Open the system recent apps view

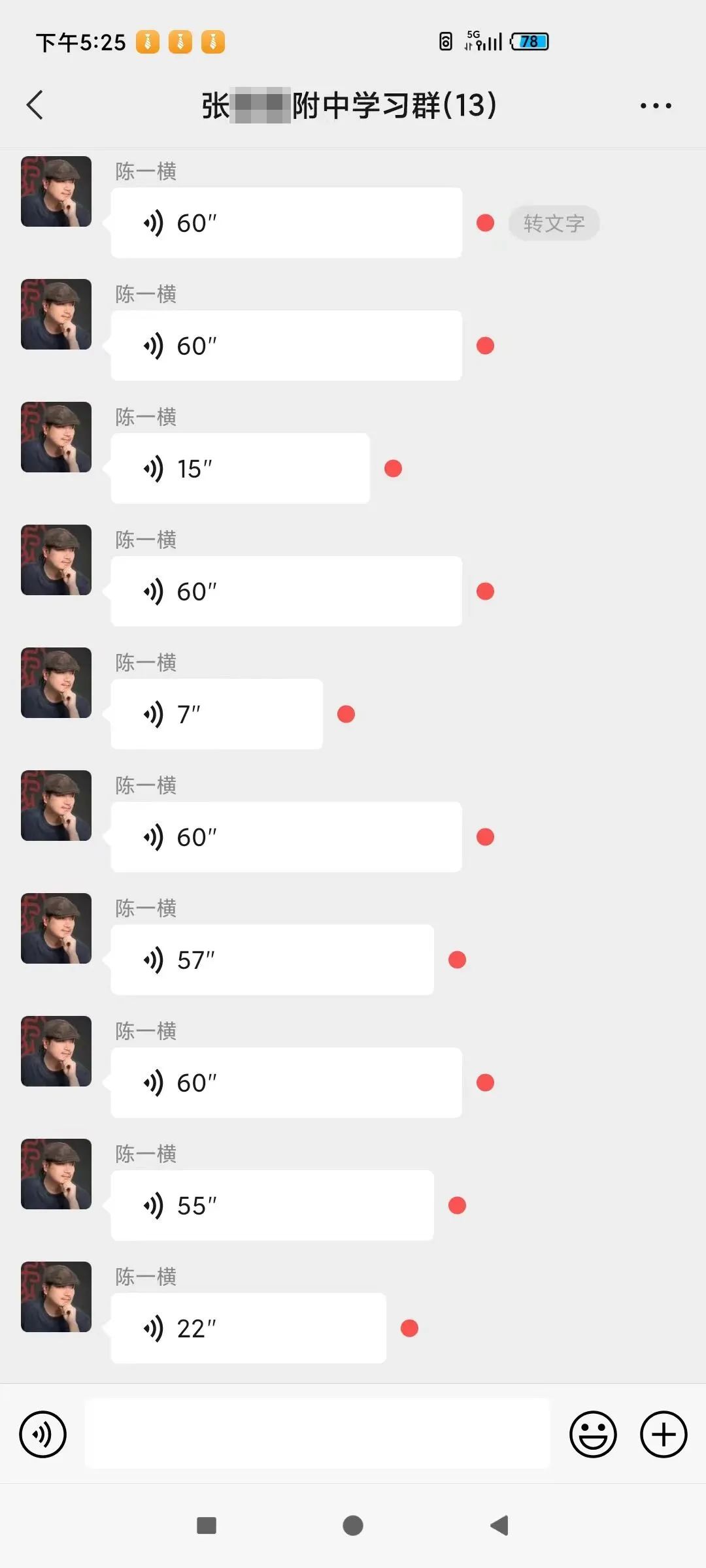207,1526
